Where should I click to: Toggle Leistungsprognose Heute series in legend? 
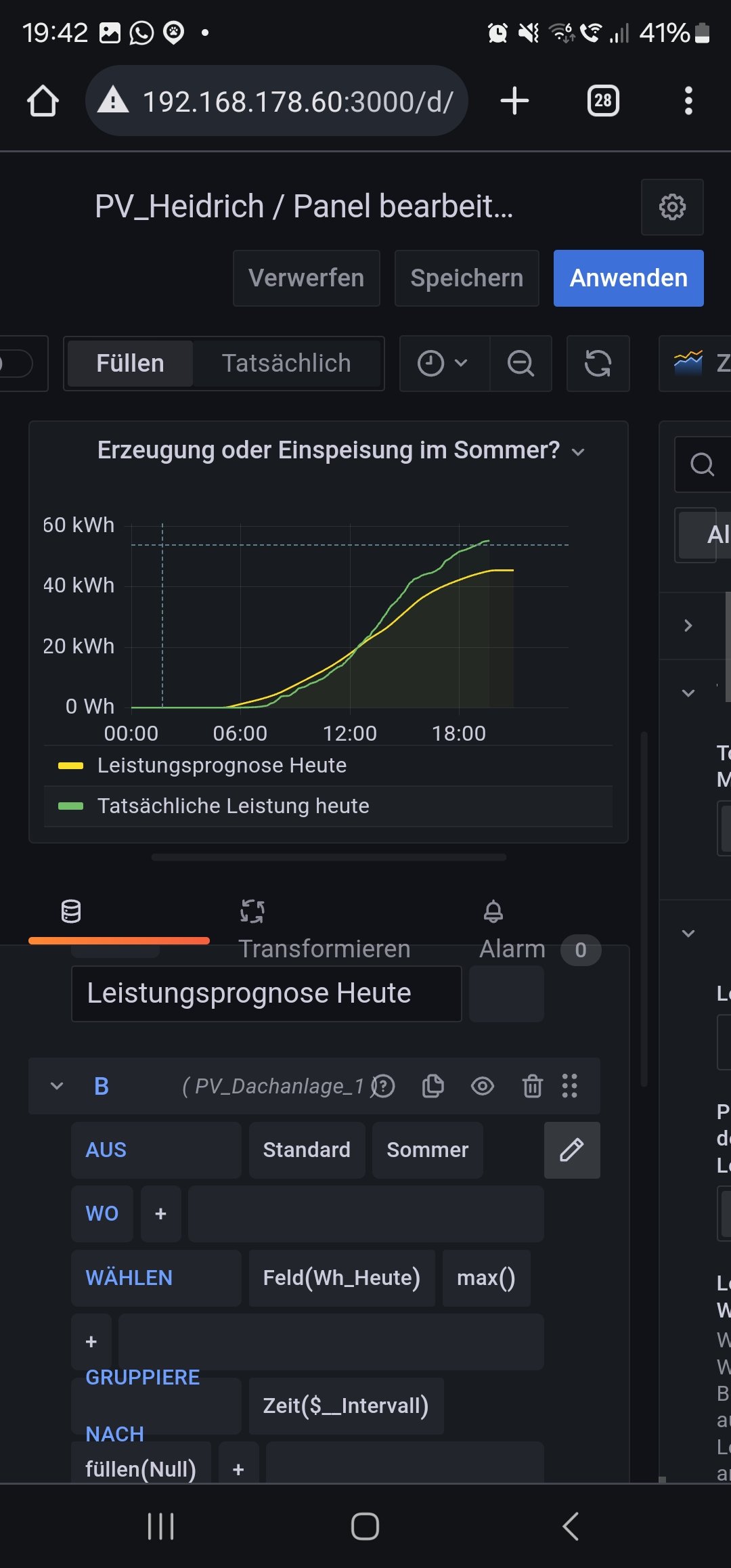click(x=221, y=766)
